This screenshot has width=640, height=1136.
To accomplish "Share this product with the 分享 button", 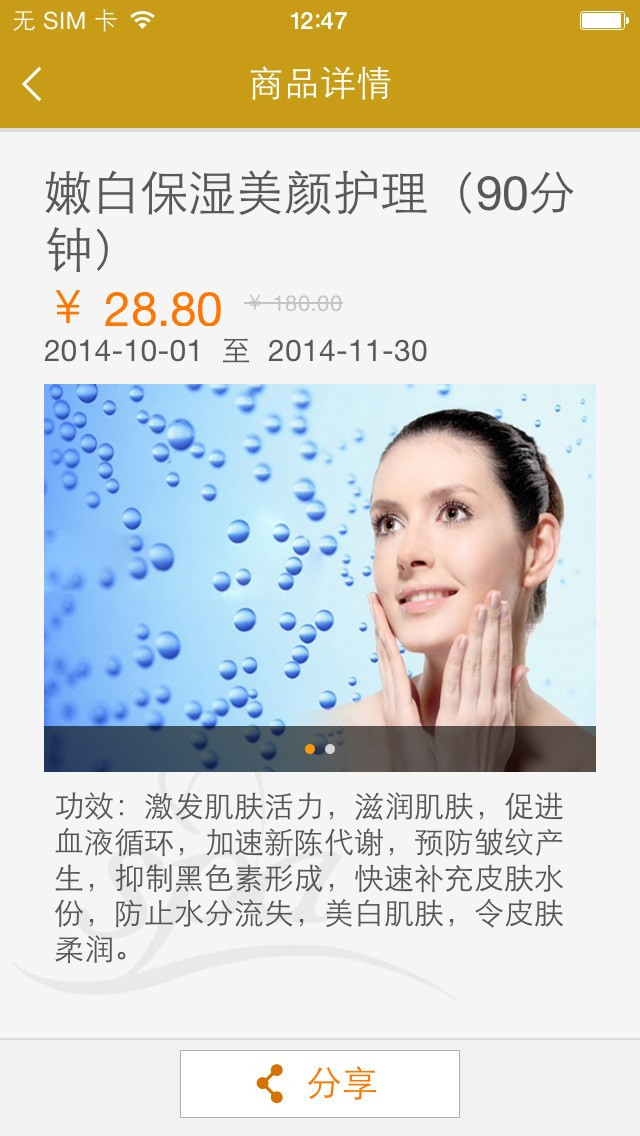I will pos(320,1084).
